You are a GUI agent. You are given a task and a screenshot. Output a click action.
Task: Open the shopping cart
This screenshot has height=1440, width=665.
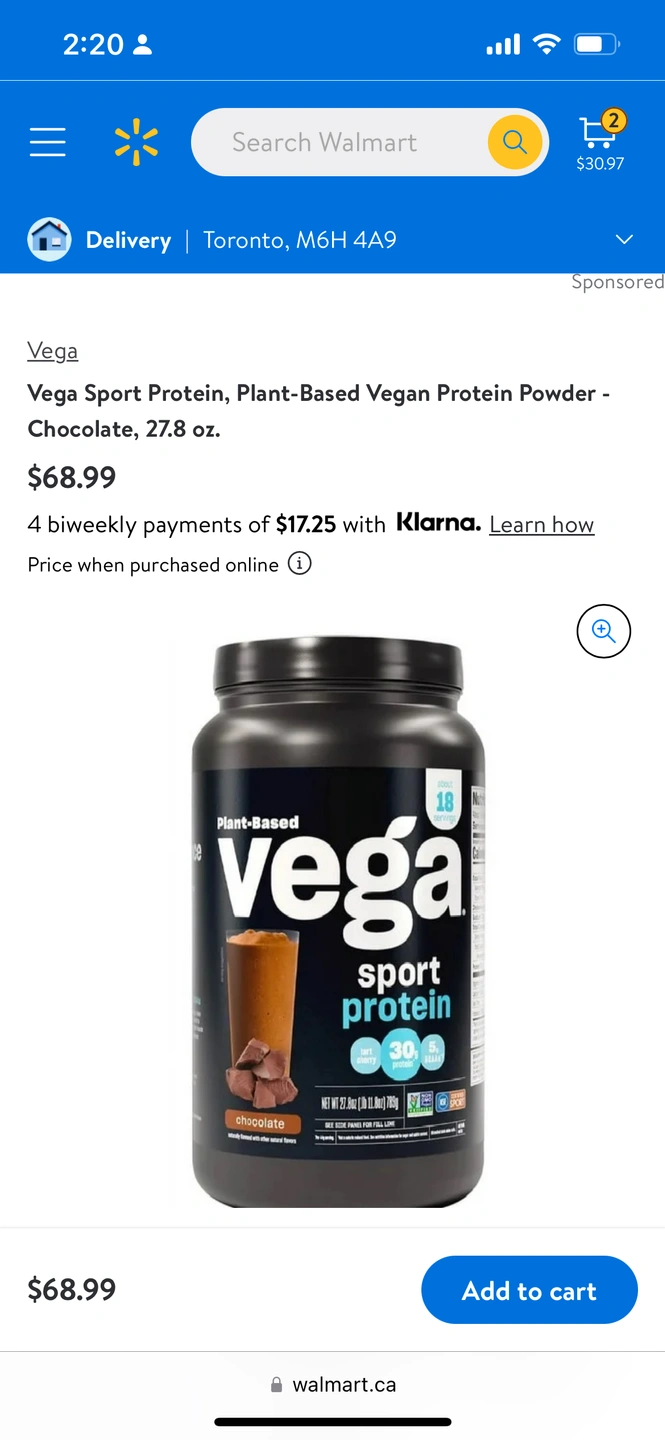[x=600, y=142]
